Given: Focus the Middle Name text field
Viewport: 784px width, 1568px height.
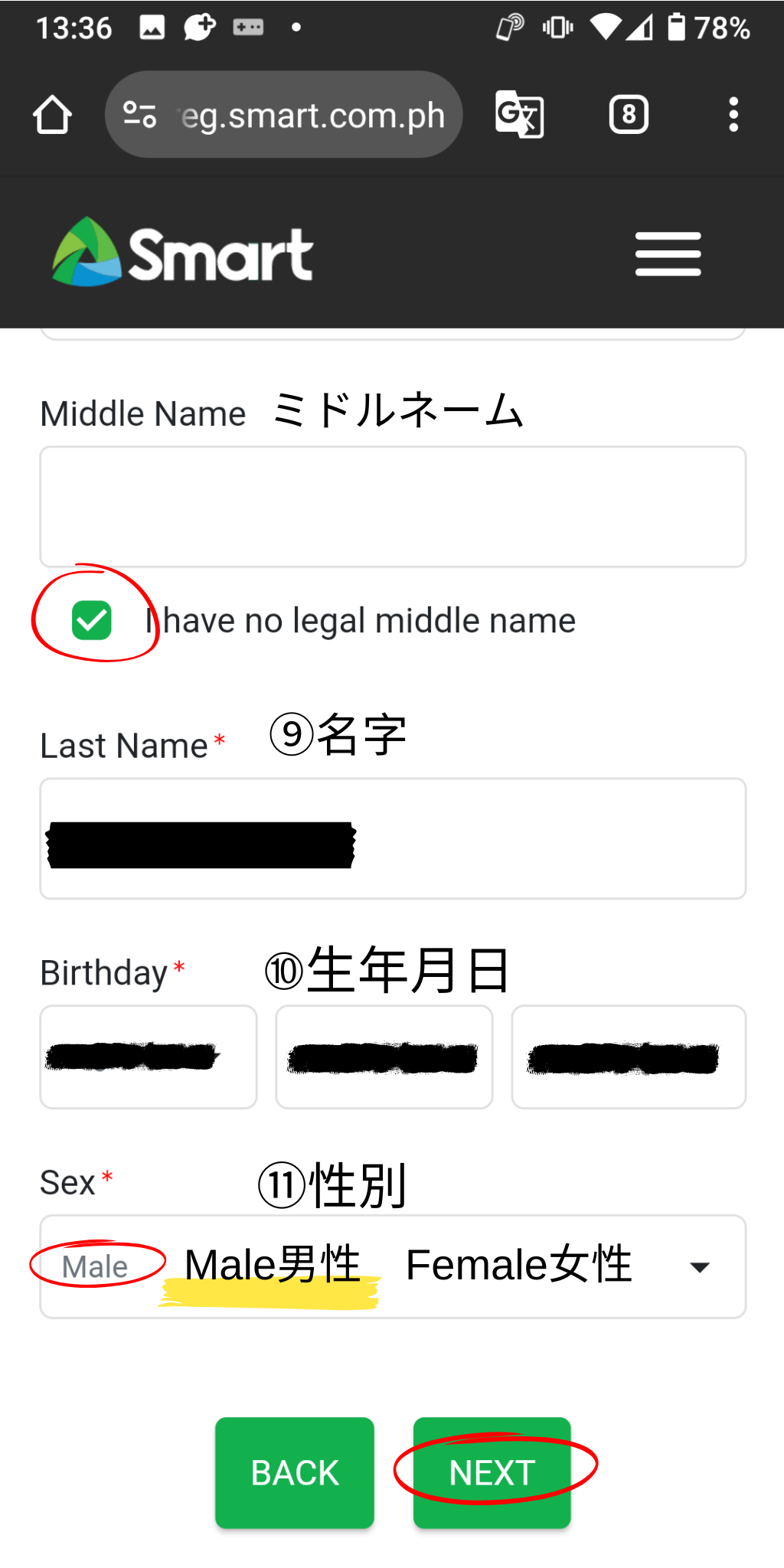Looking at the screenshot, I should tap(393, 507).
